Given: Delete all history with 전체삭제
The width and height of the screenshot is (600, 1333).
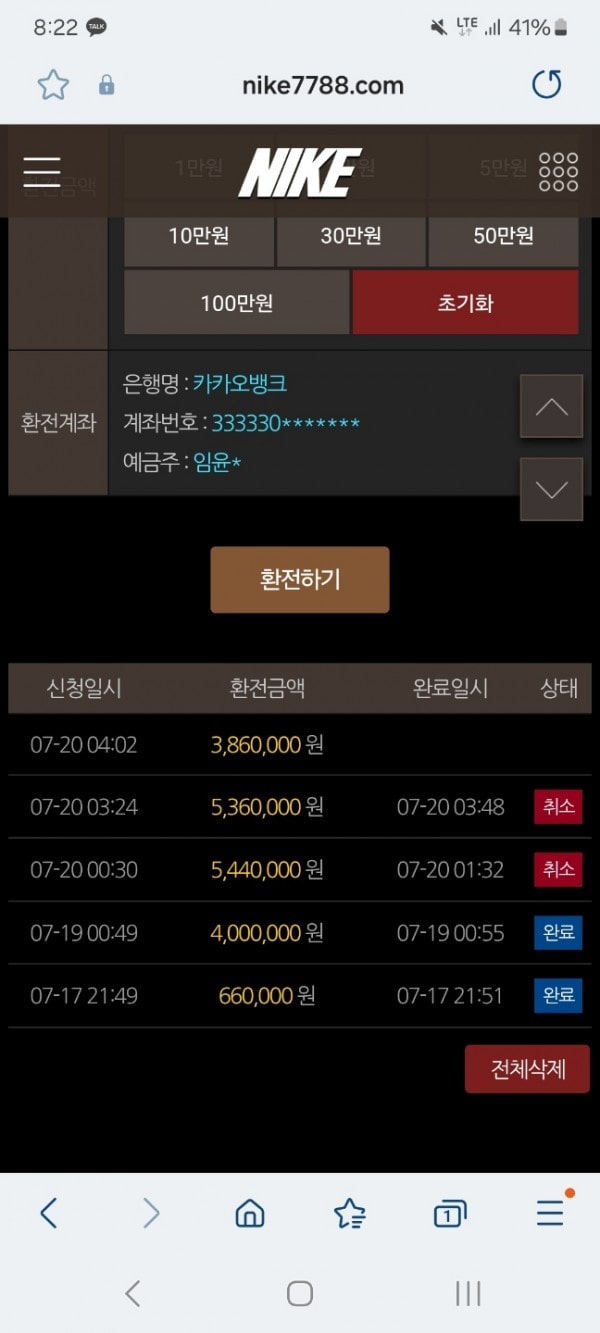Looking at the screenshot, I should (x=527, y=1069).
